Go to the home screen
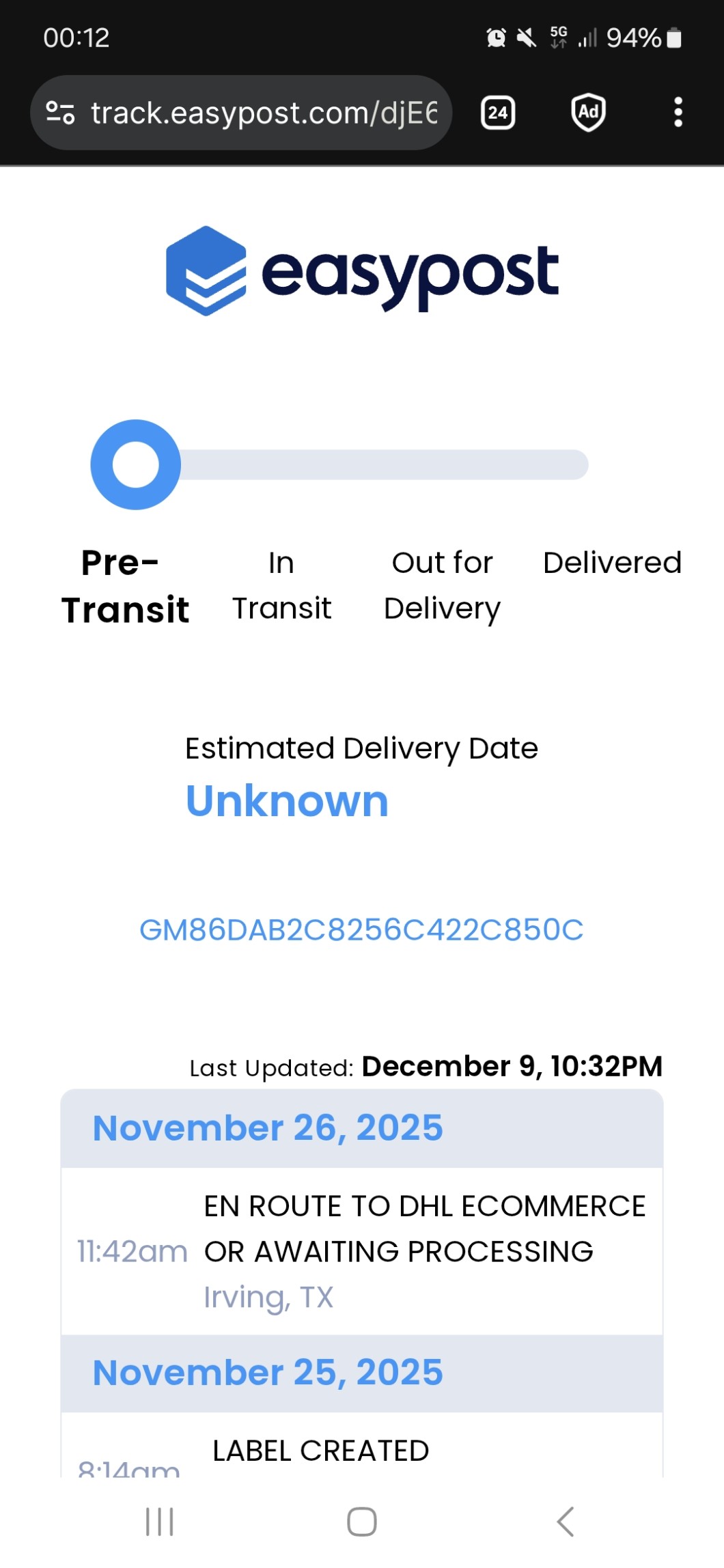This screenshot has height=1568, width=724. 361,1522
